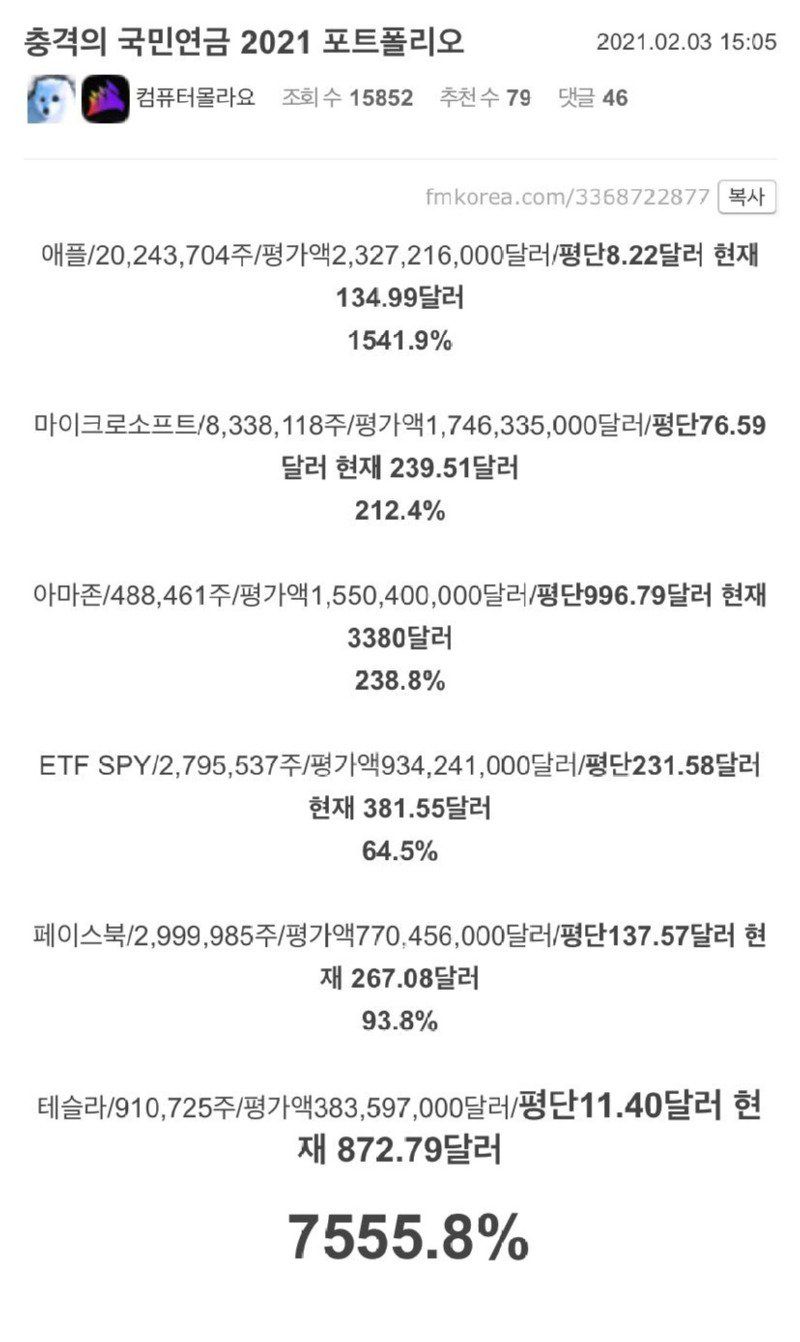Tap the 복사 button to copy the link
800x1342 pixels.
(x=747, y=197)
